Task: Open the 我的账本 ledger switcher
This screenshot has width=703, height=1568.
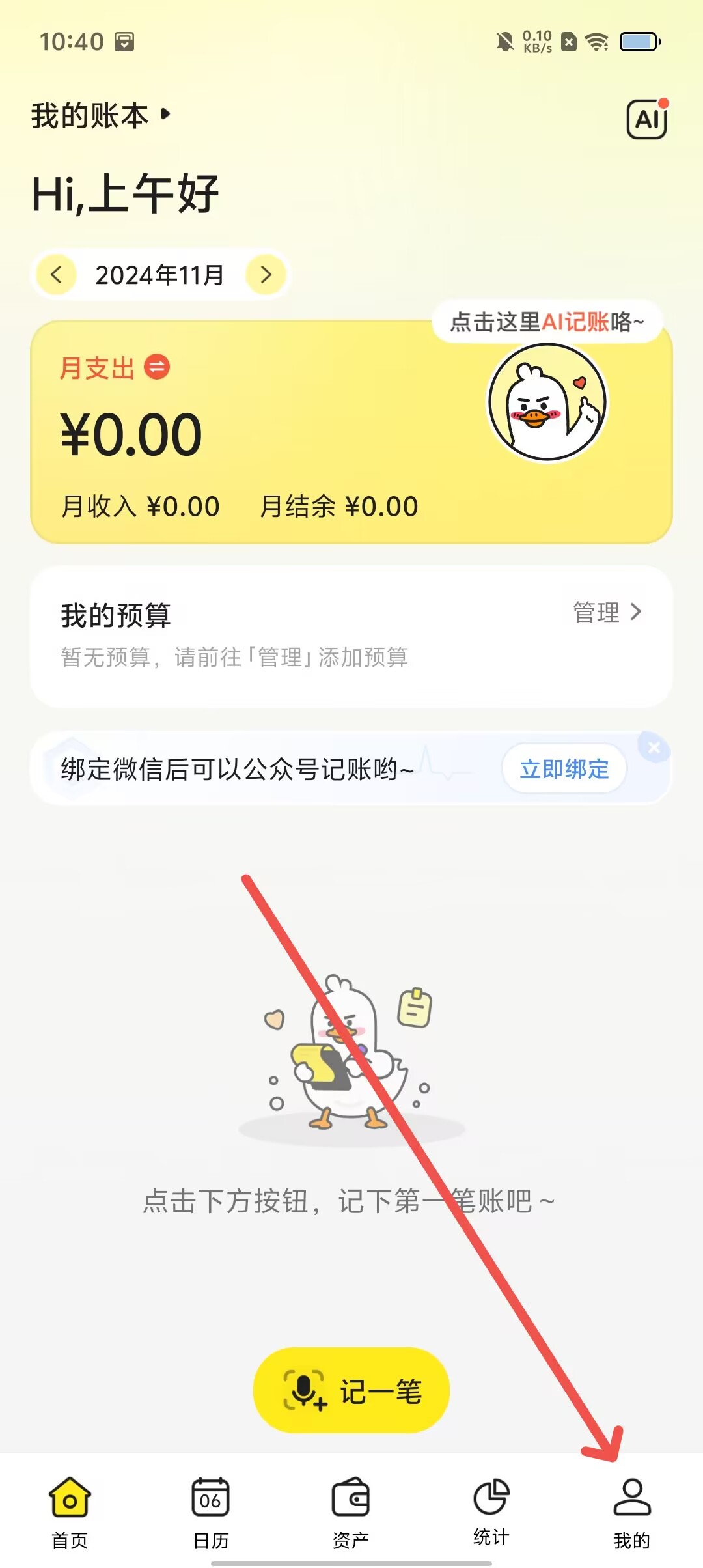Action: coord(101,115)
